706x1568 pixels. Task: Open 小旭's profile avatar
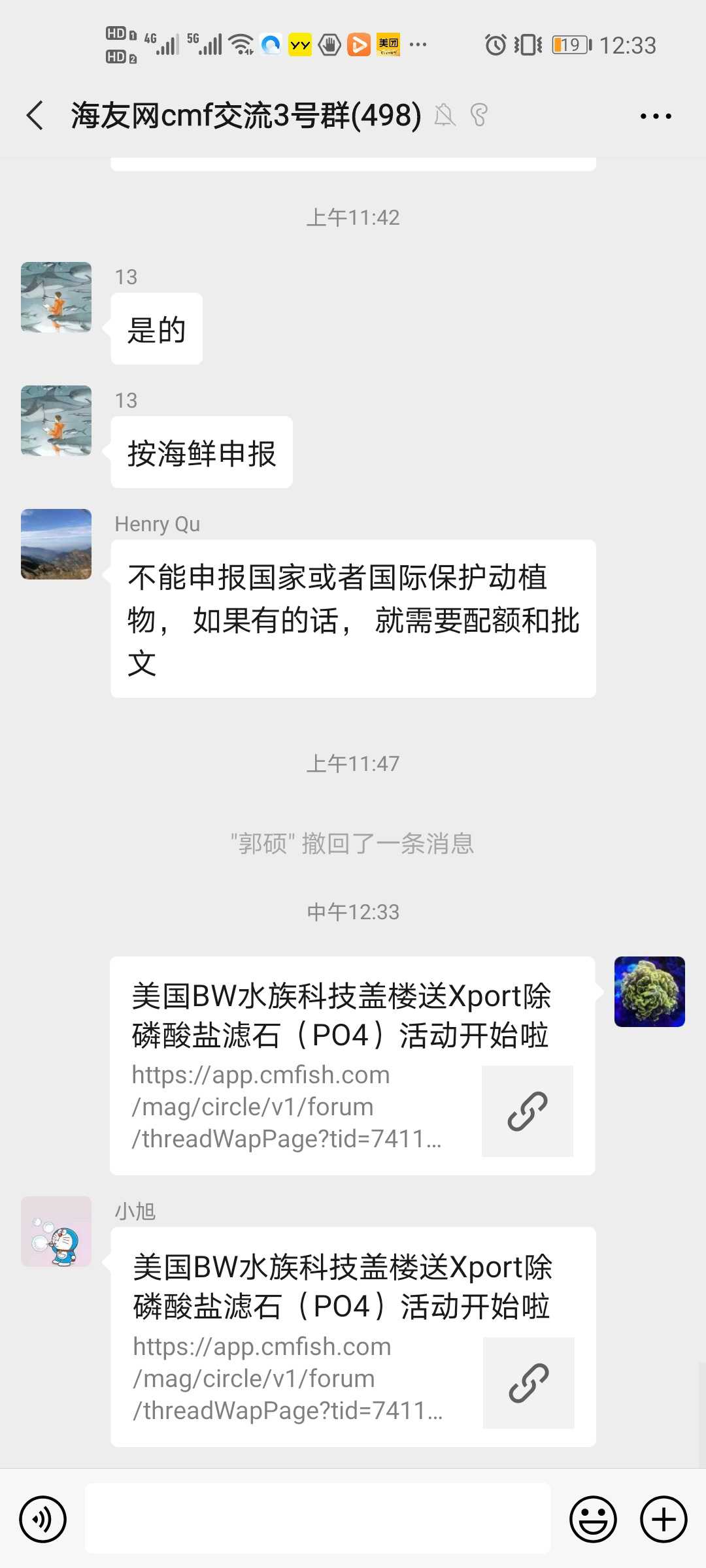[x=56, y=1232]
